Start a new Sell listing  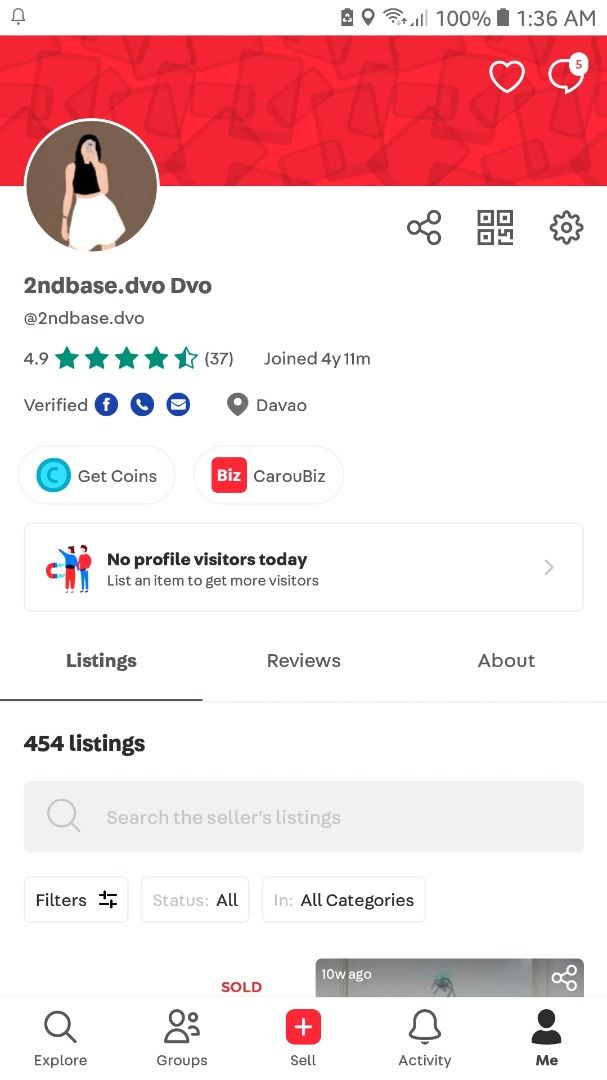(303, 1038)
